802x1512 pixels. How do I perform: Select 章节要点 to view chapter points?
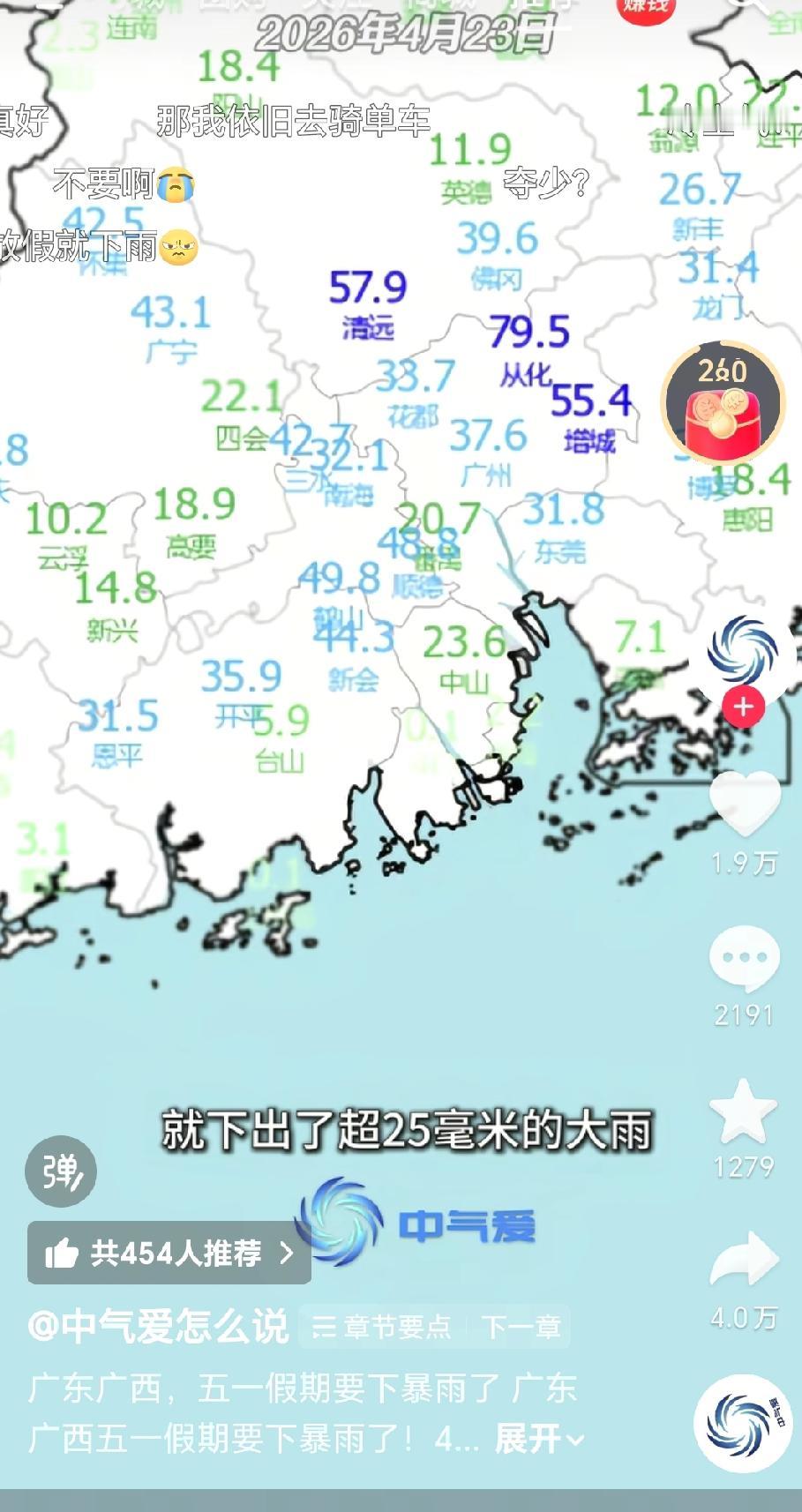[397, 1325]
